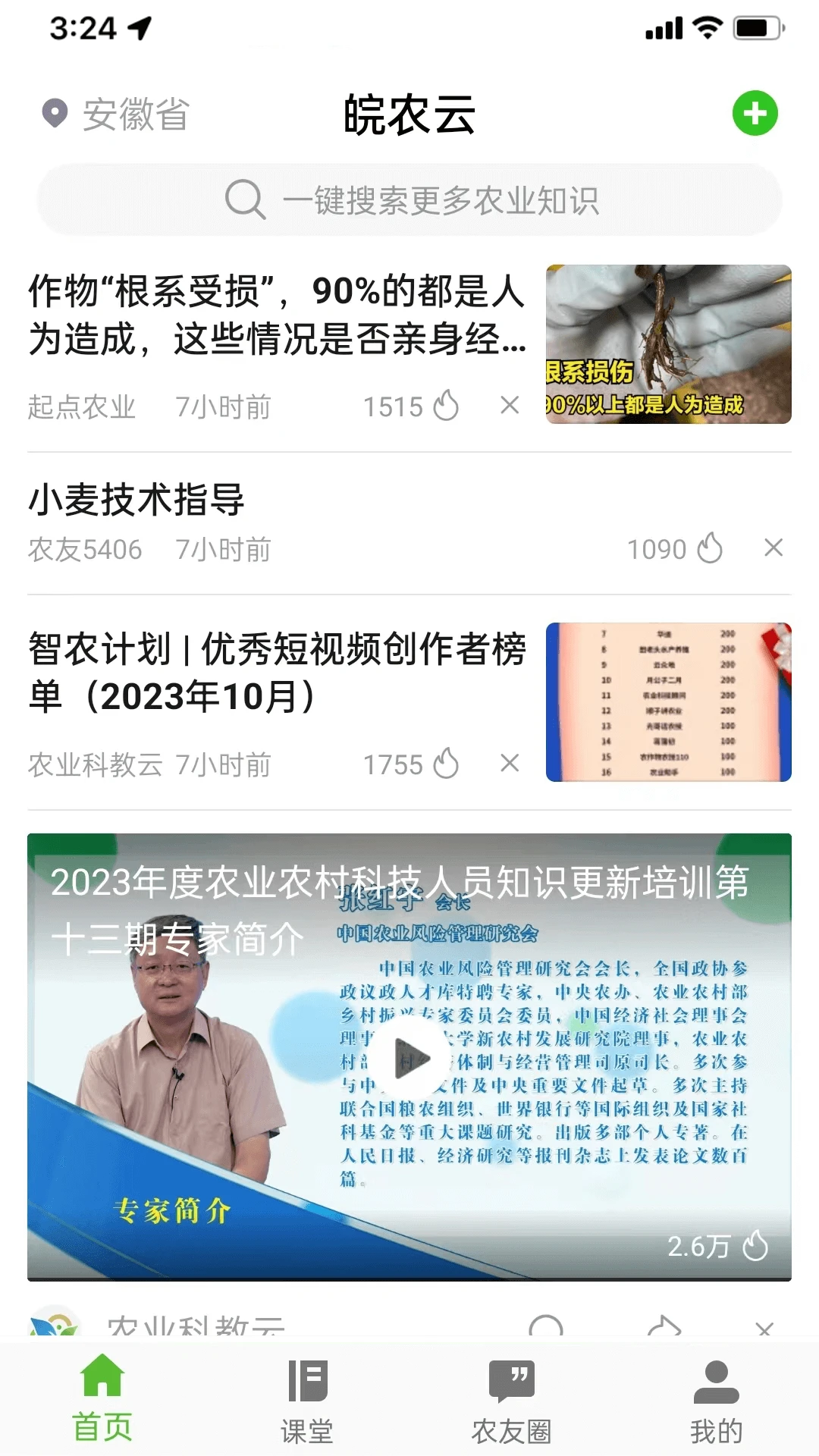Open the 根系受损 crop article
Image resolution: width=819 pixels, height=1456 pixels.
pyautogui.click(x=277, y=315)
